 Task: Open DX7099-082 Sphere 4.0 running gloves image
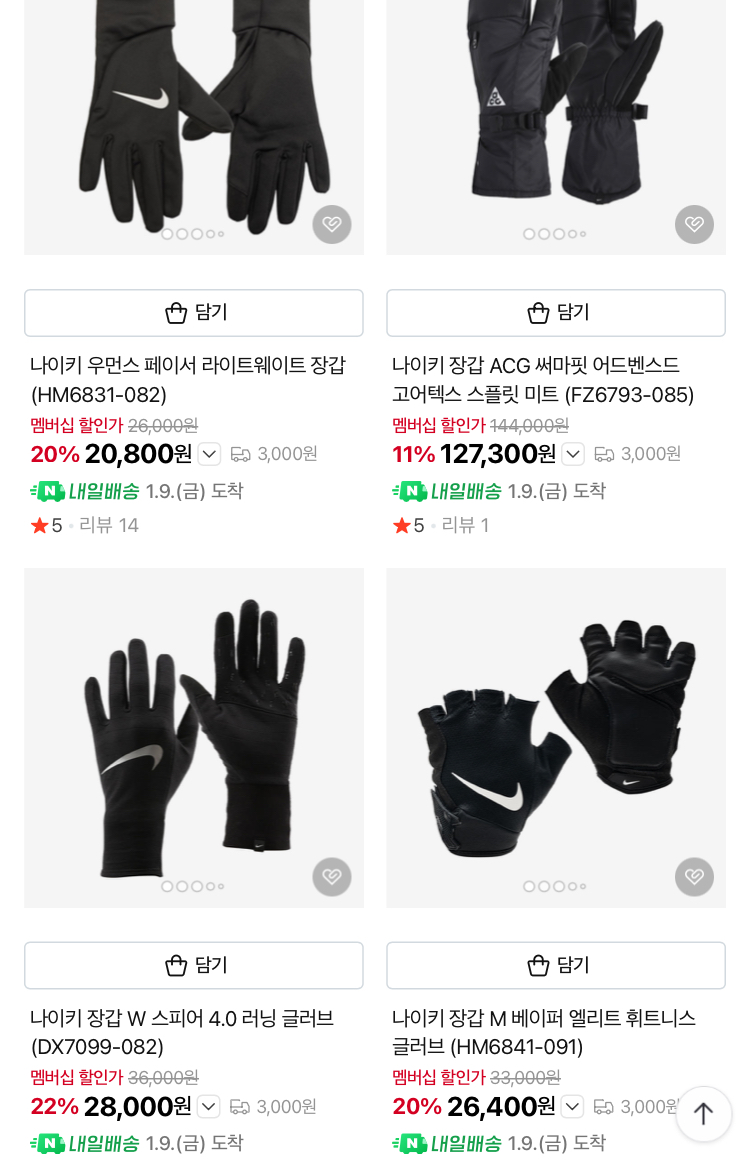[x=194, y=737]
